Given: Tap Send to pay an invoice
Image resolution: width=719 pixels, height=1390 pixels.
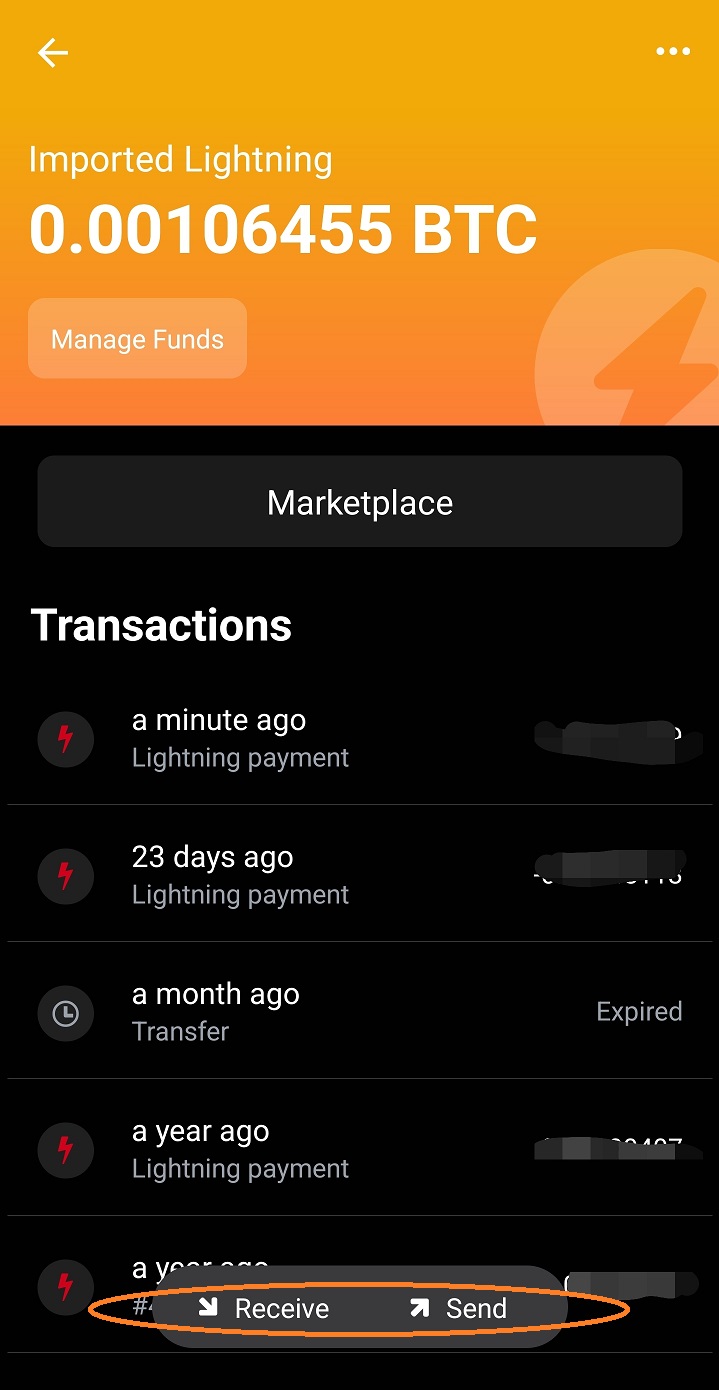Looking at the screenshot, I should pos(459,1308).
